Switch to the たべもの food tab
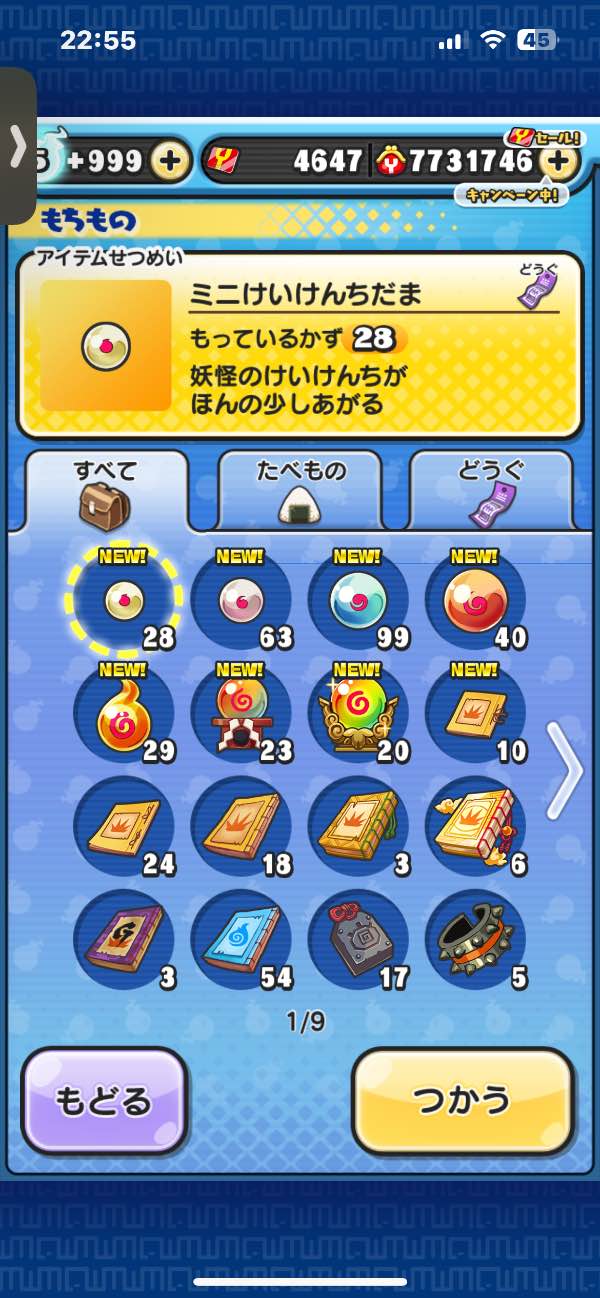The width and height of the screenshot is (600, 1298). pyautogui.click(x=300, y=490)
